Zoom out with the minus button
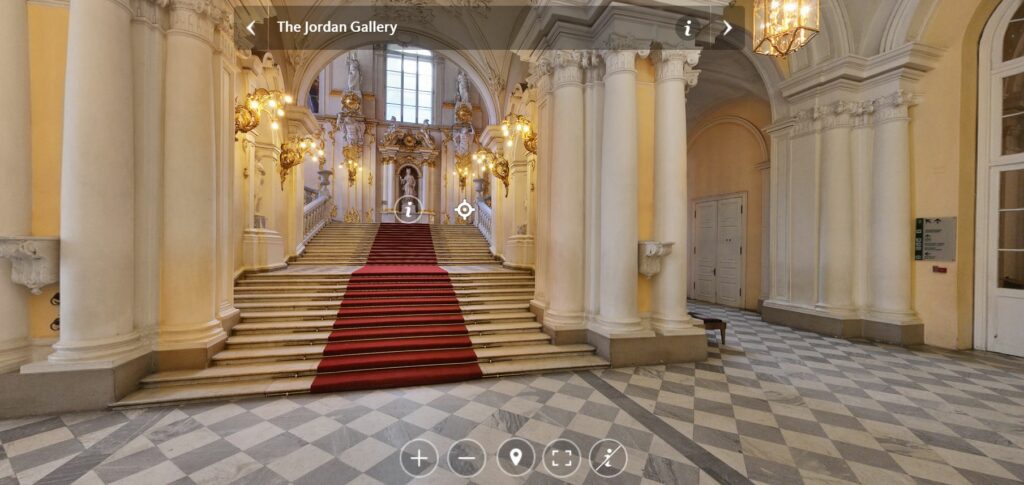1024x485 pixels. 466,458
